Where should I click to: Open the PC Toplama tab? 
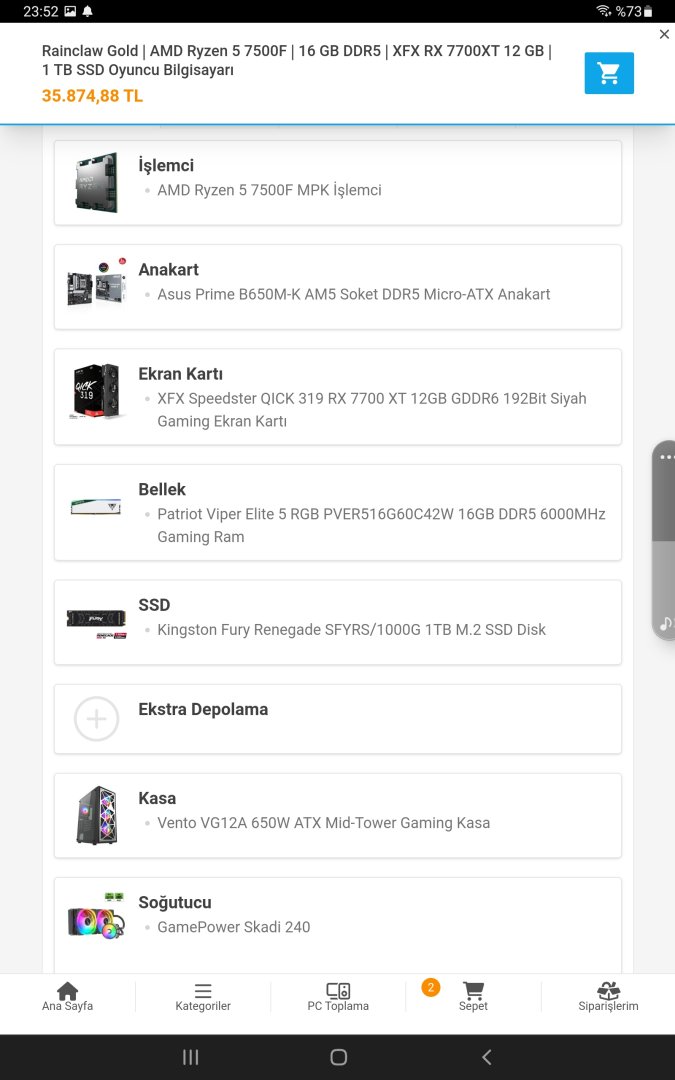pos(338,996)
